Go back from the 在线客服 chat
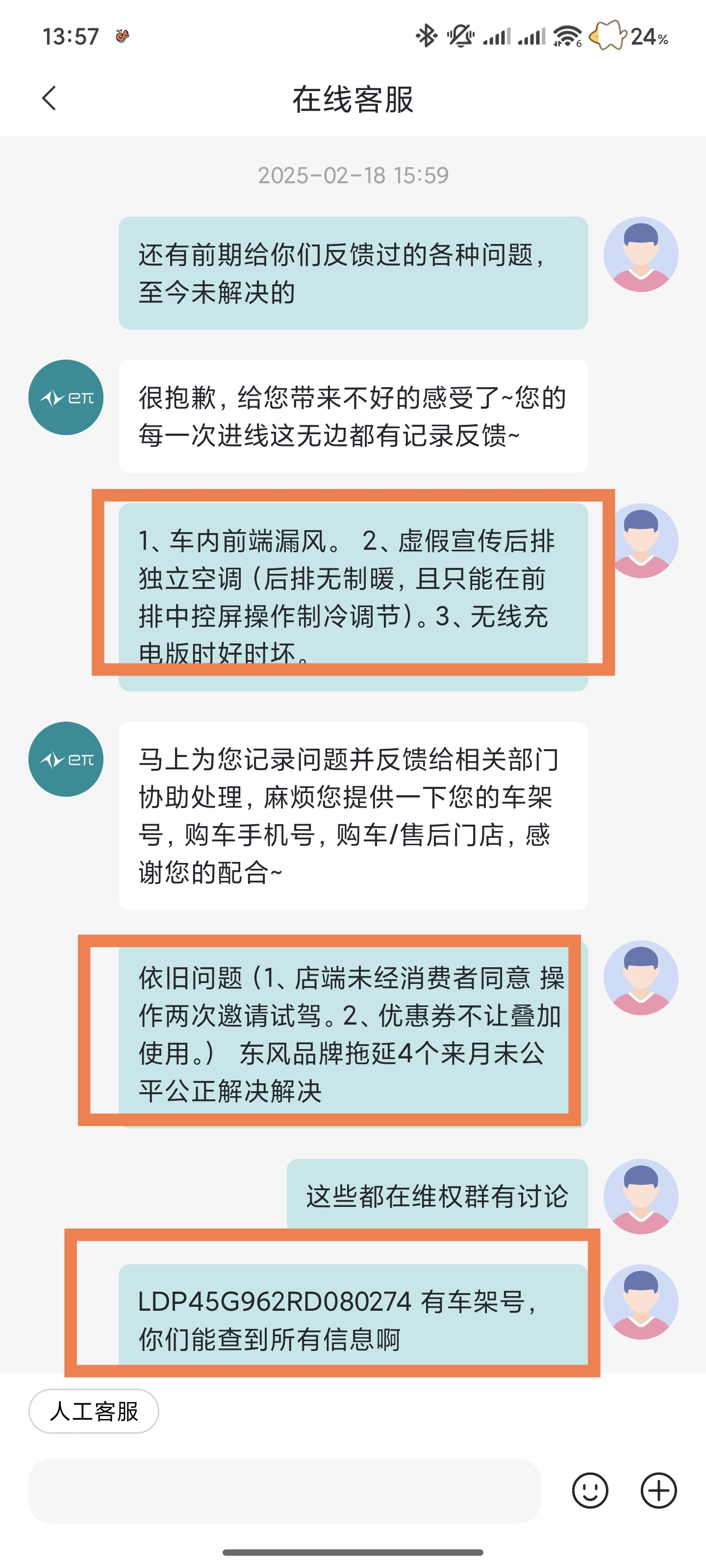This screenshot has width=706, height=1568. [50, 98]
